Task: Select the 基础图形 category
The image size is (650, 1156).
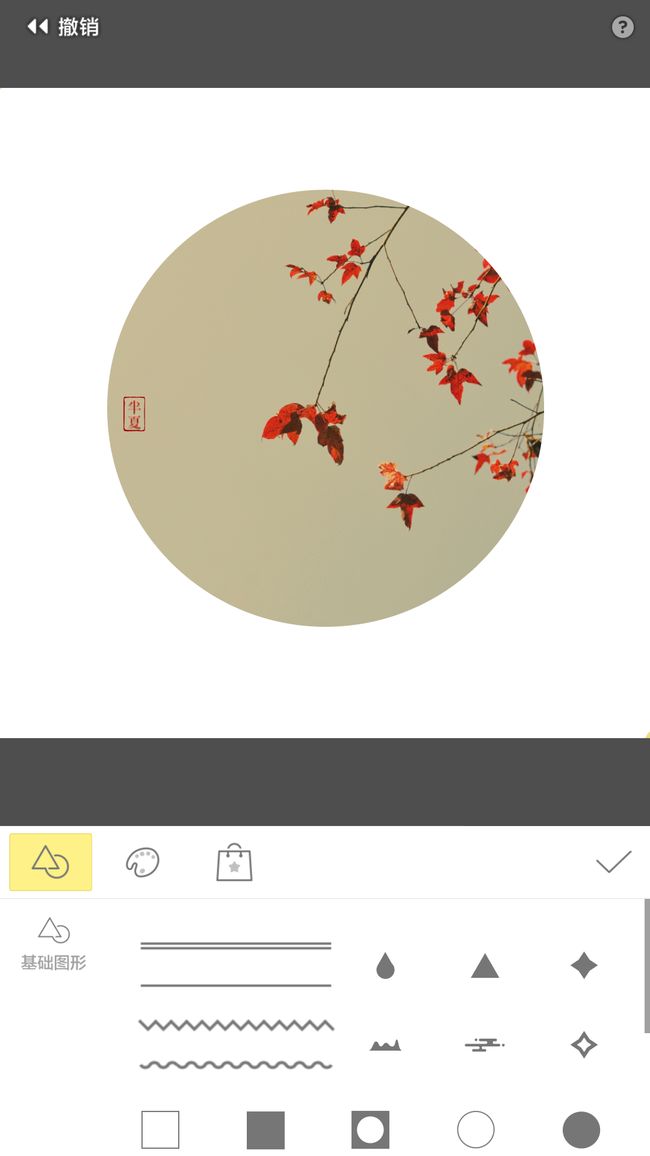Action: 53,944
